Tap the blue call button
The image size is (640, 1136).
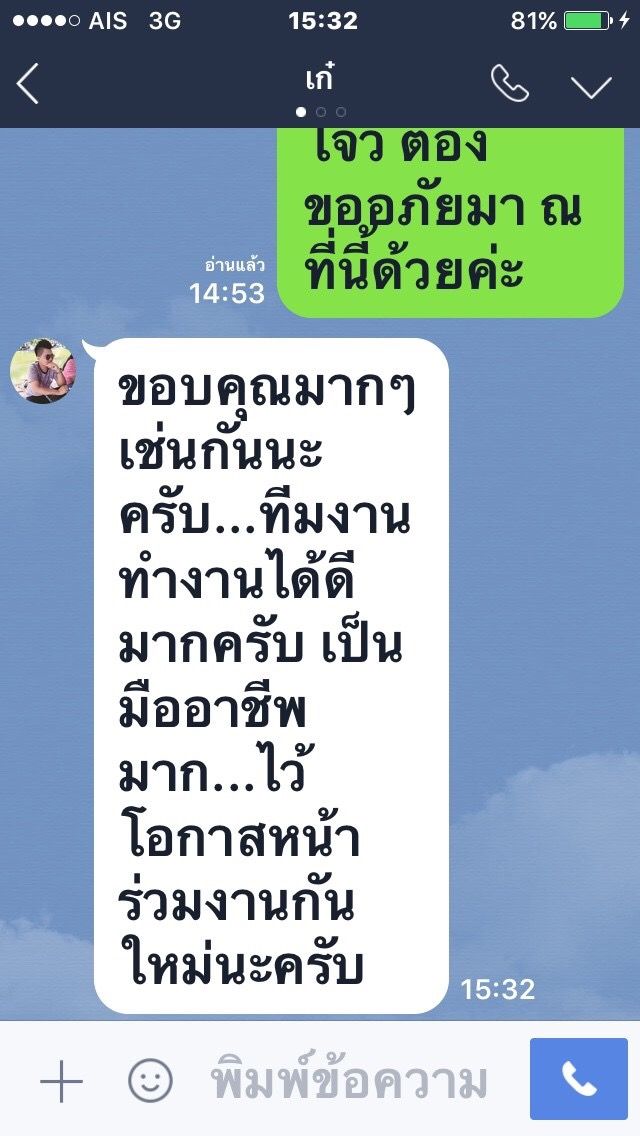click(x=579, y=1079)
